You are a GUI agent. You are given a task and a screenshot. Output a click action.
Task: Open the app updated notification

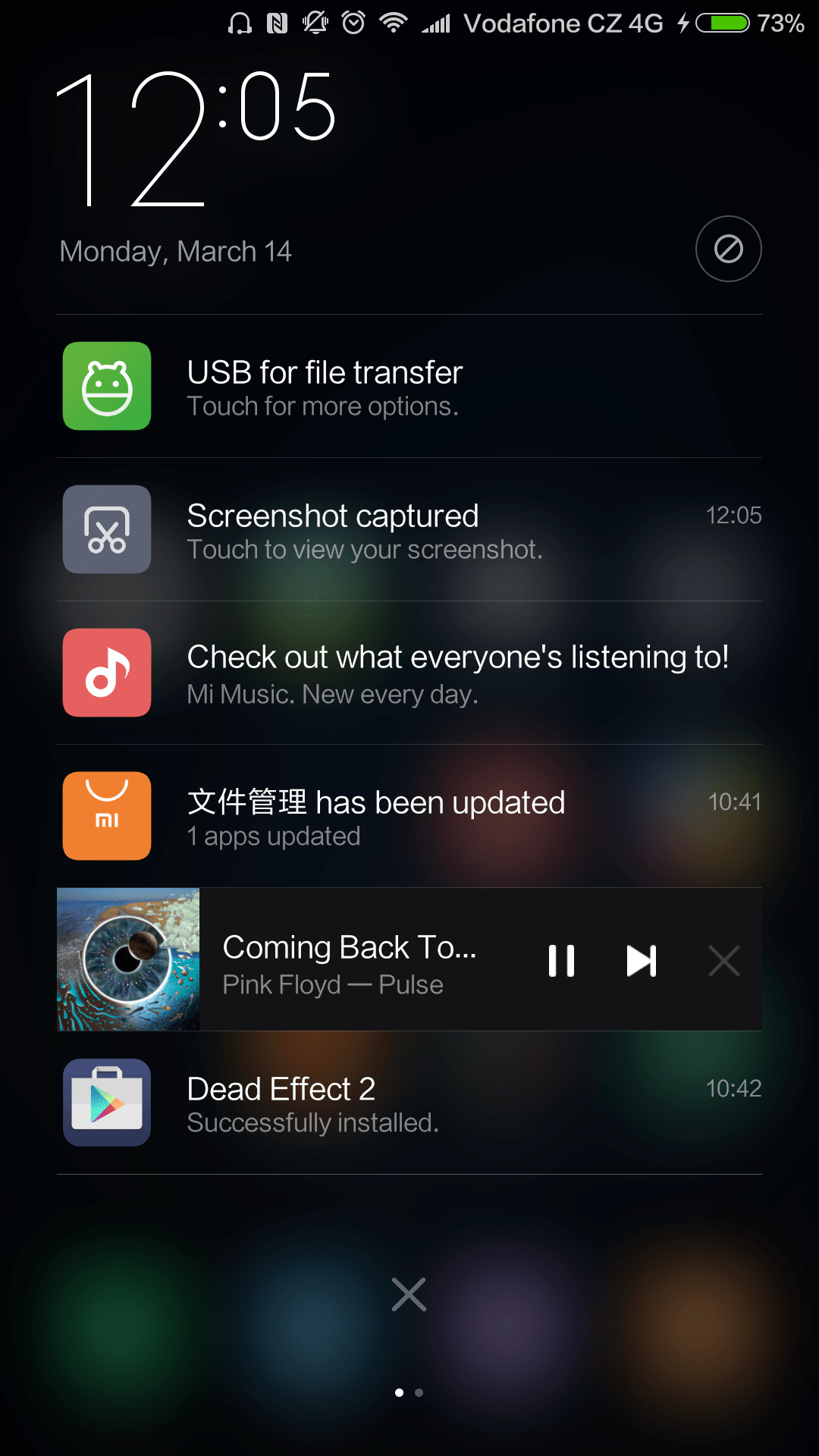point(409,816)
